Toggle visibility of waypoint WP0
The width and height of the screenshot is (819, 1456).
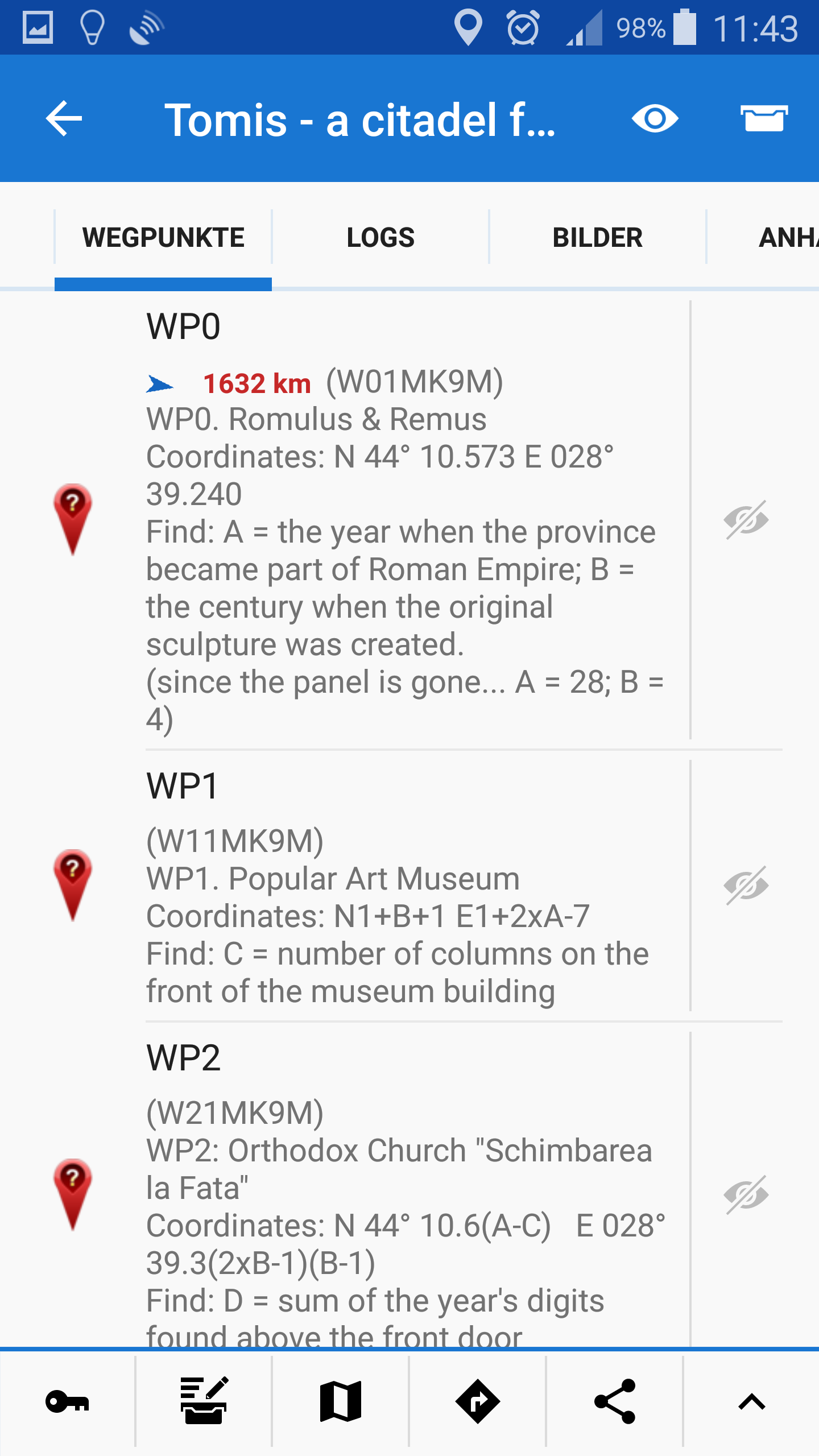746,519
